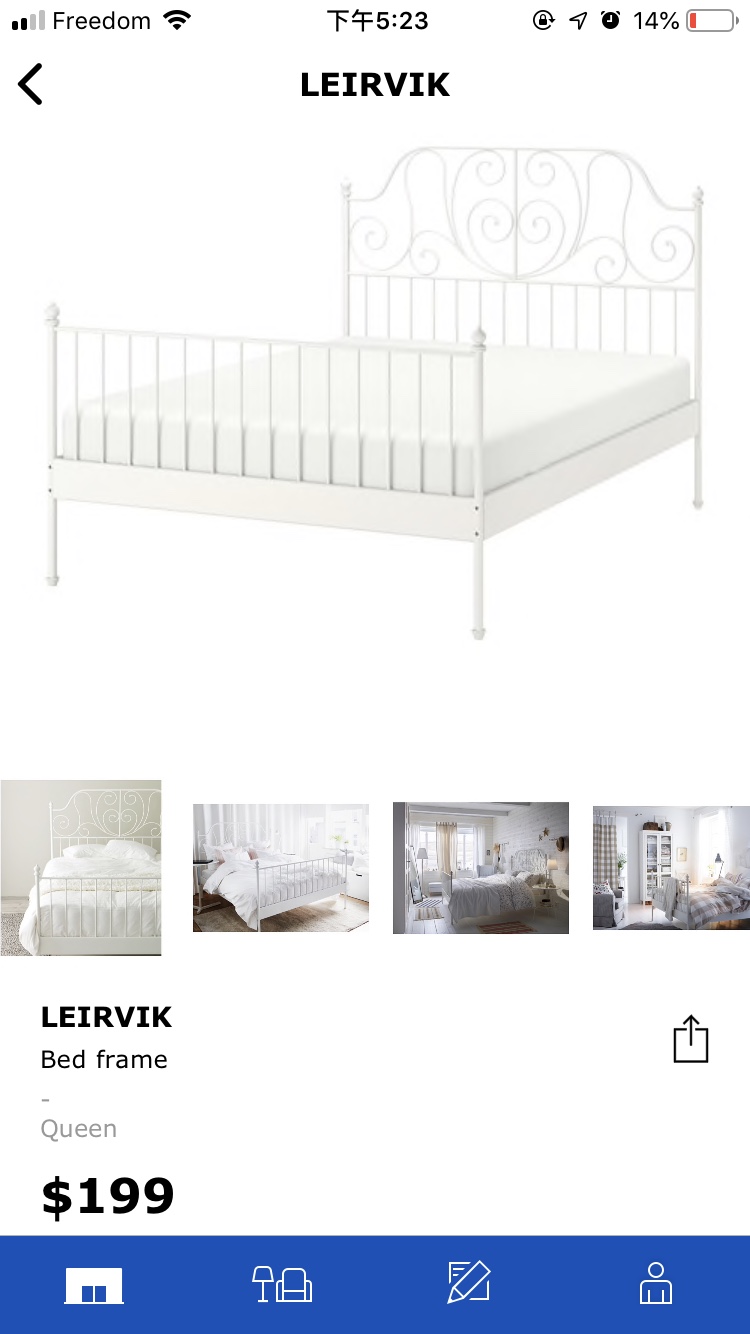The height and width of the screenshot is (1334, 750).
Task: Select the first thumbnail with white bedding
Action: pyautogui.click(x=81, y=868)
